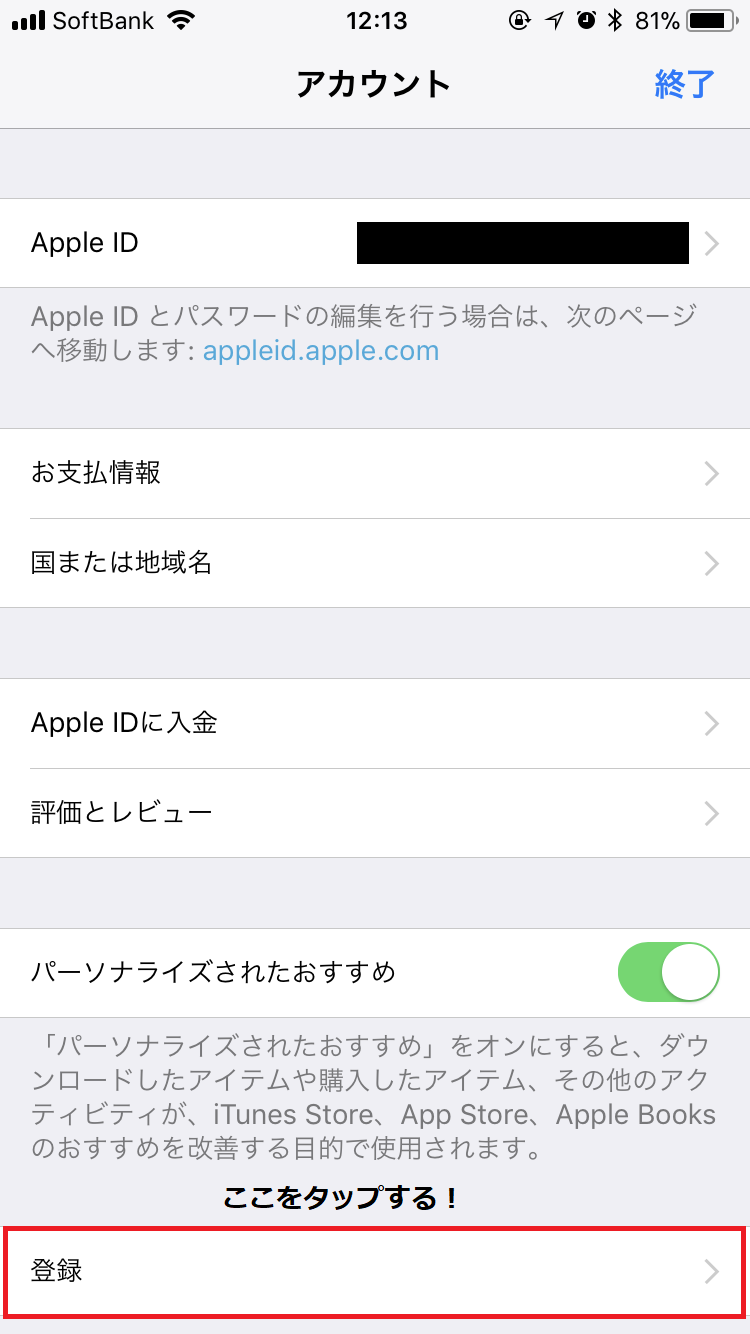Open the 登録 subscriptions row
The image size is (750, 1334).
[x=375, y=1271]
